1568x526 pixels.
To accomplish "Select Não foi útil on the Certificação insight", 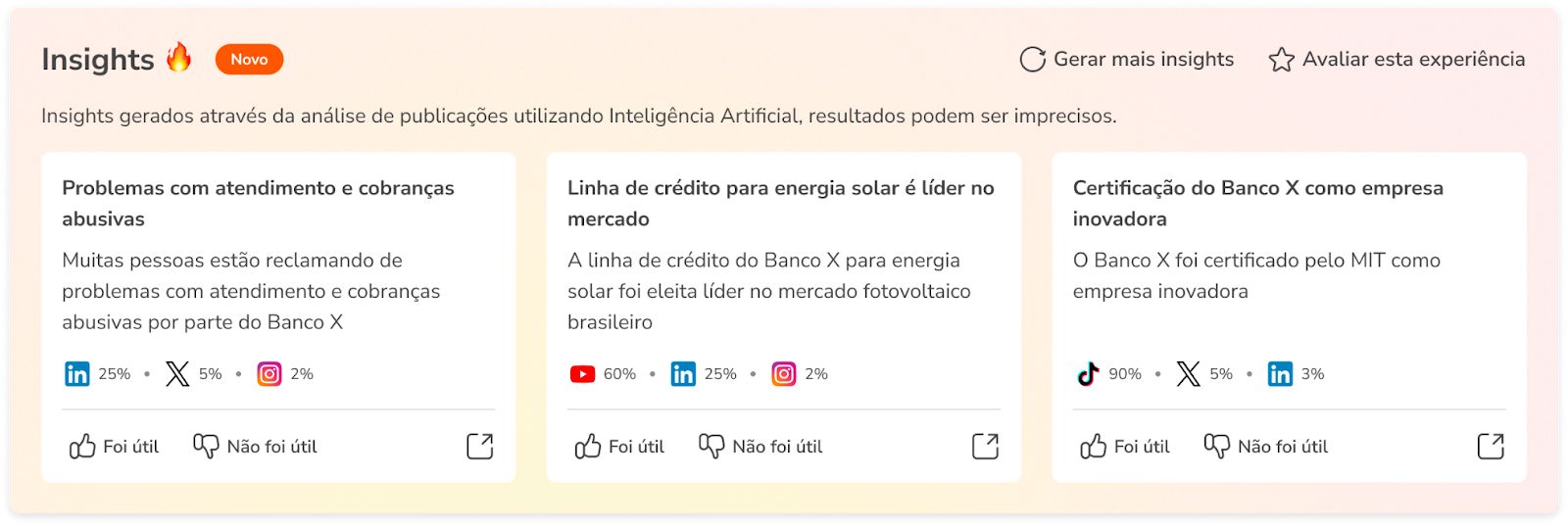I will coord(1266,447).
